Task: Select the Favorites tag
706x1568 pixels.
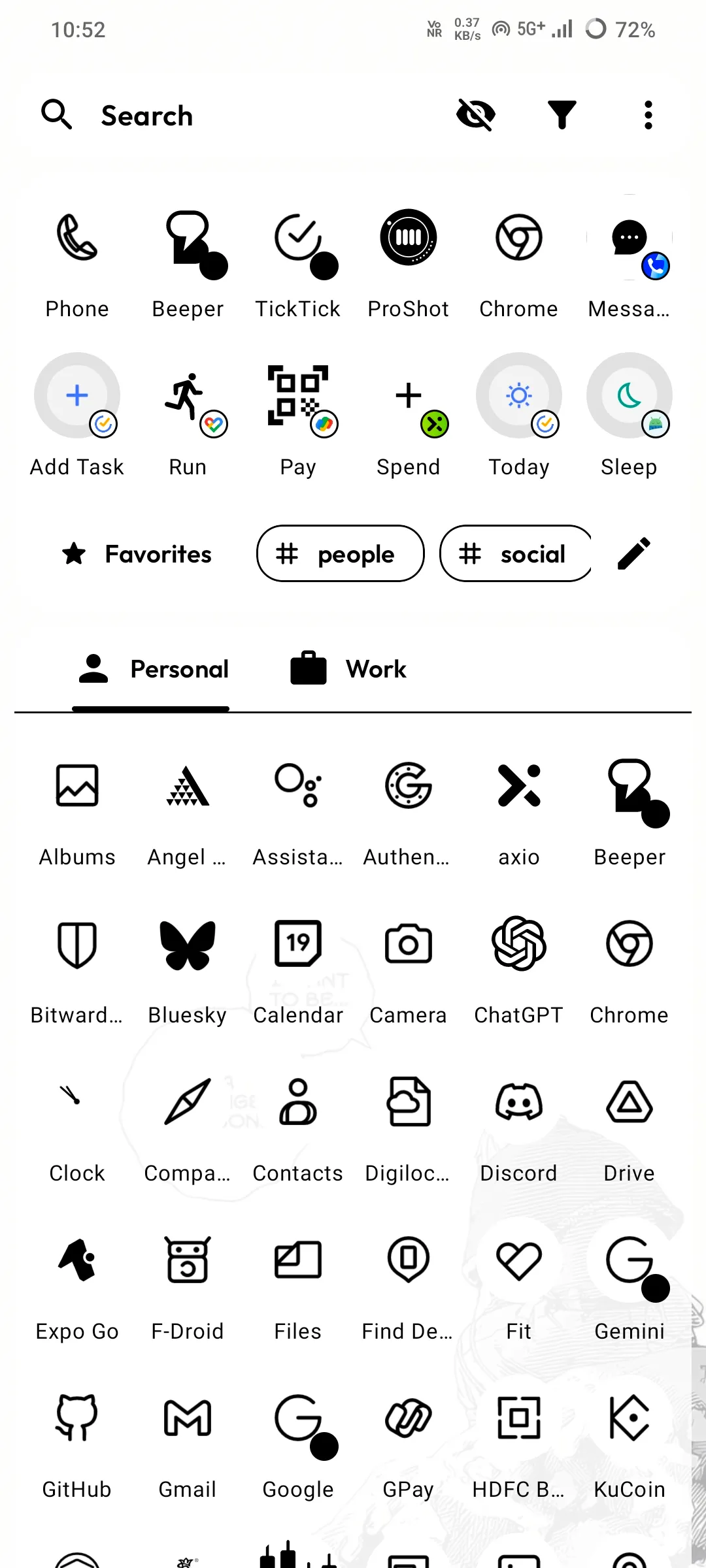Action: (137, 554)
